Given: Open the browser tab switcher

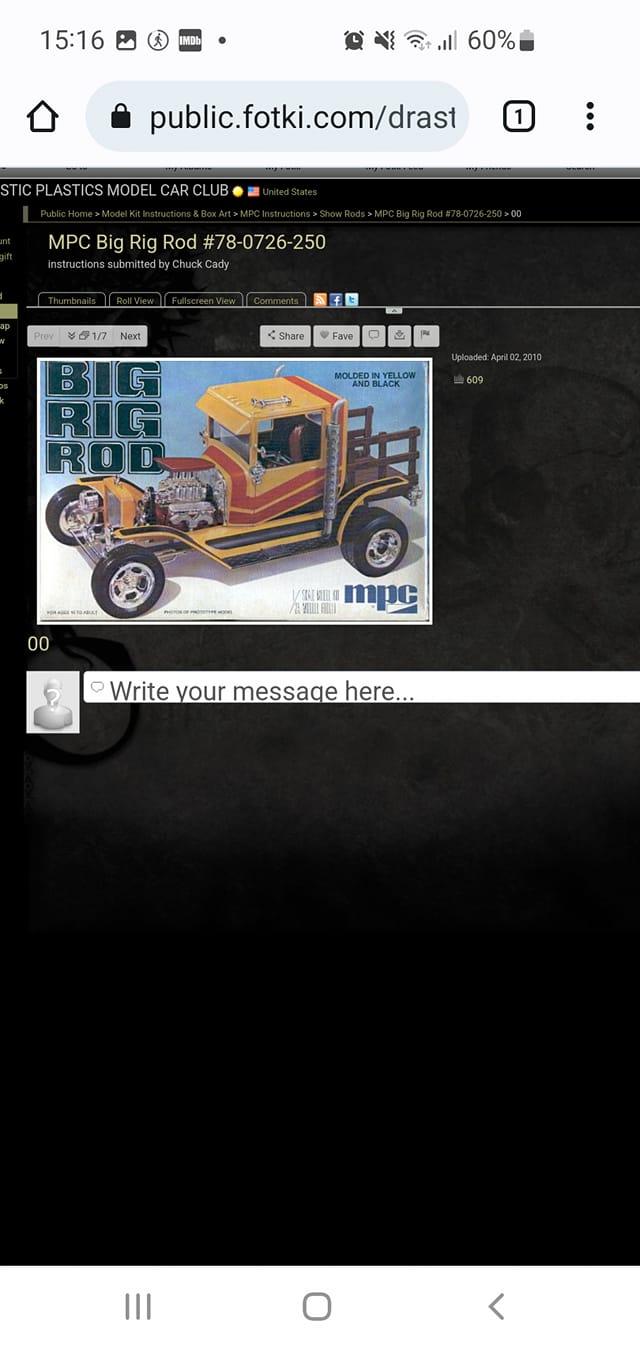Looking at the screenshot, I should point(517,117).
